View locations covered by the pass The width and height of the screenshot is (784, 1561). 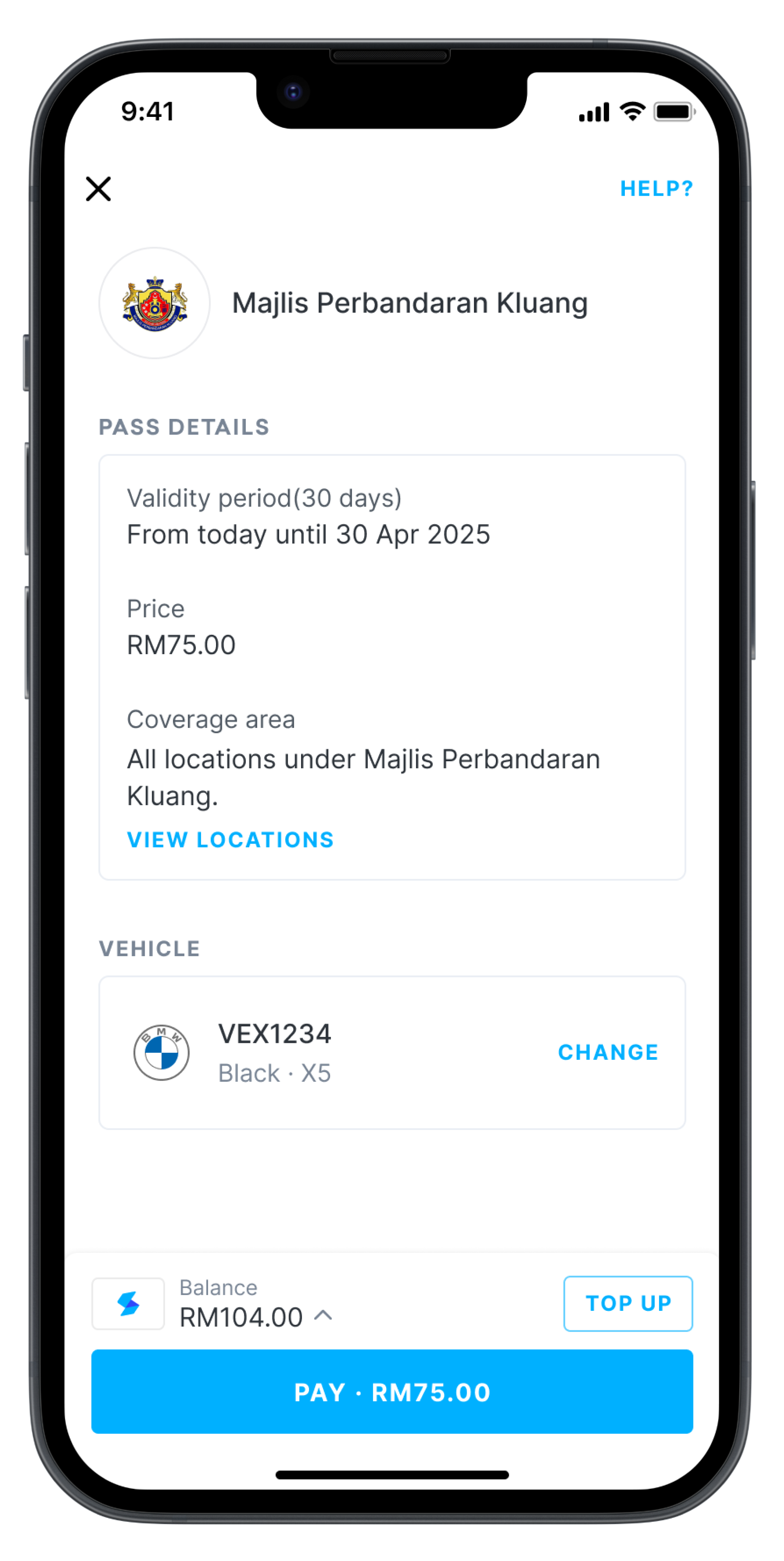click(x=230, y=840)
